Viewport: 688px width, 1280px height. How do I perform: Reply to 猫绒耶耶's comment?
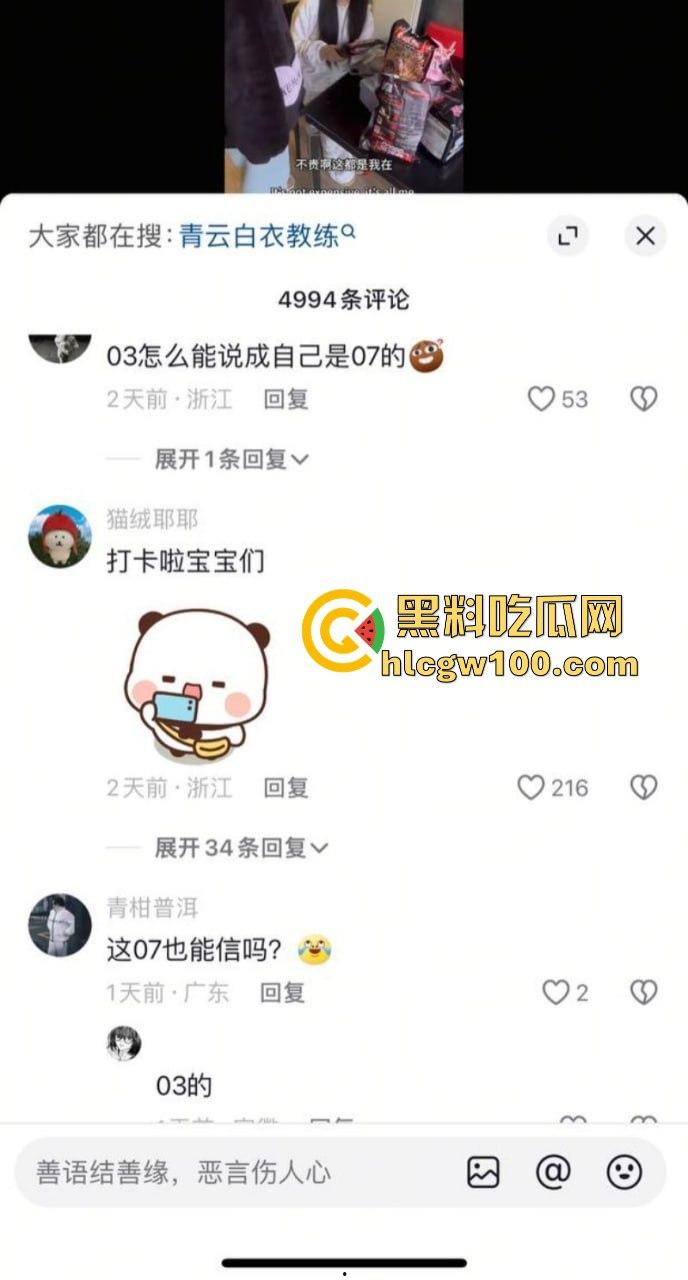point(285,788)
